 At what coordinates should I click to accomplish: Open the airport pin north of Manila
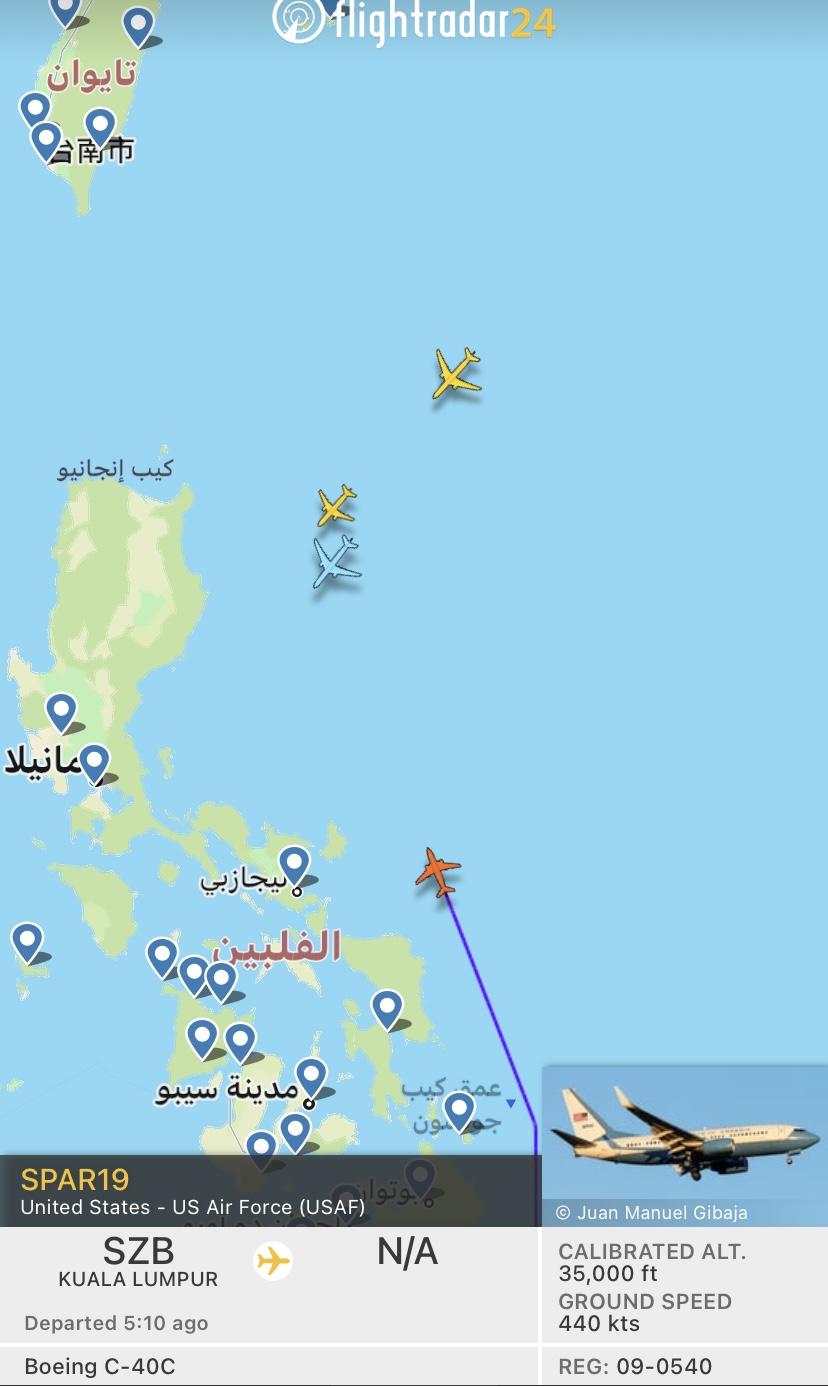click(62, 711)
